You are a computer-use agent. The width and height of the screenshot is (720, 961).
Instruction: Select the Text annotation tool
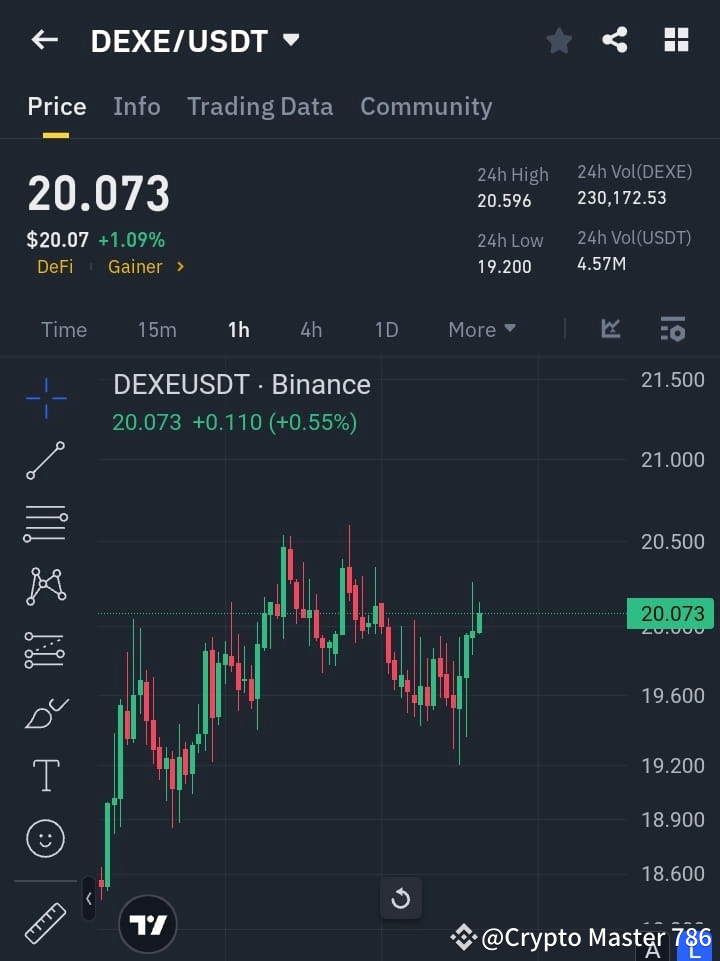(45, 775)
